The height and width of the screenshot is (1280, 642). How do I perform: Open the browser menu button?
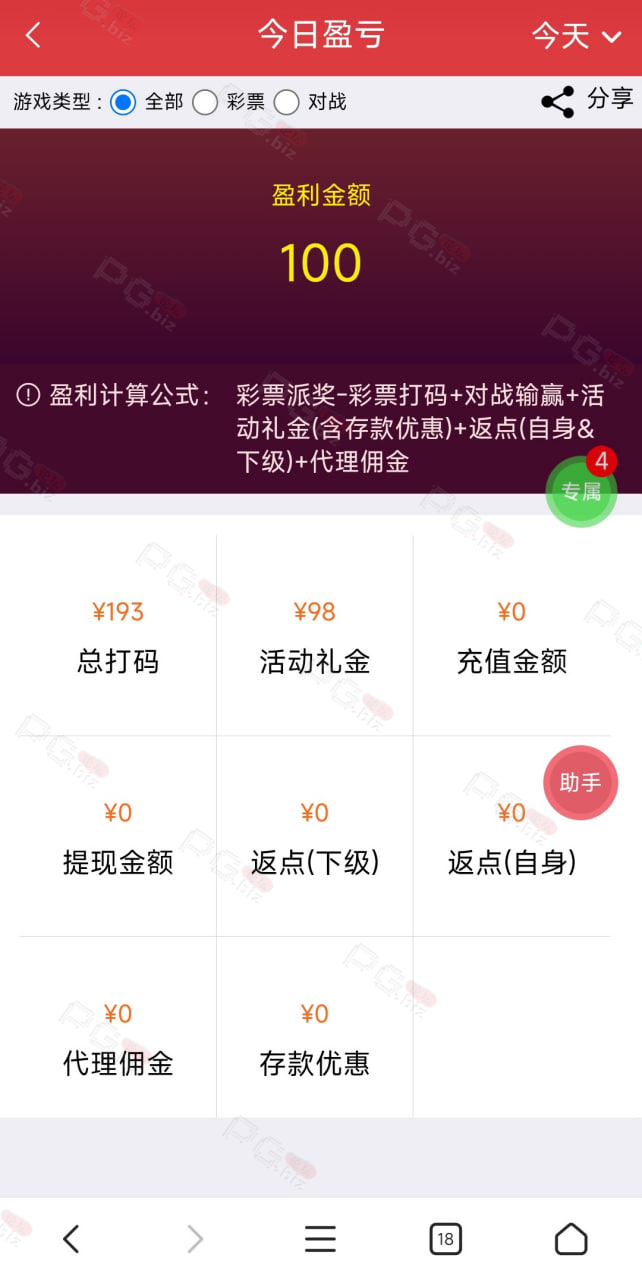(320, 1239)
